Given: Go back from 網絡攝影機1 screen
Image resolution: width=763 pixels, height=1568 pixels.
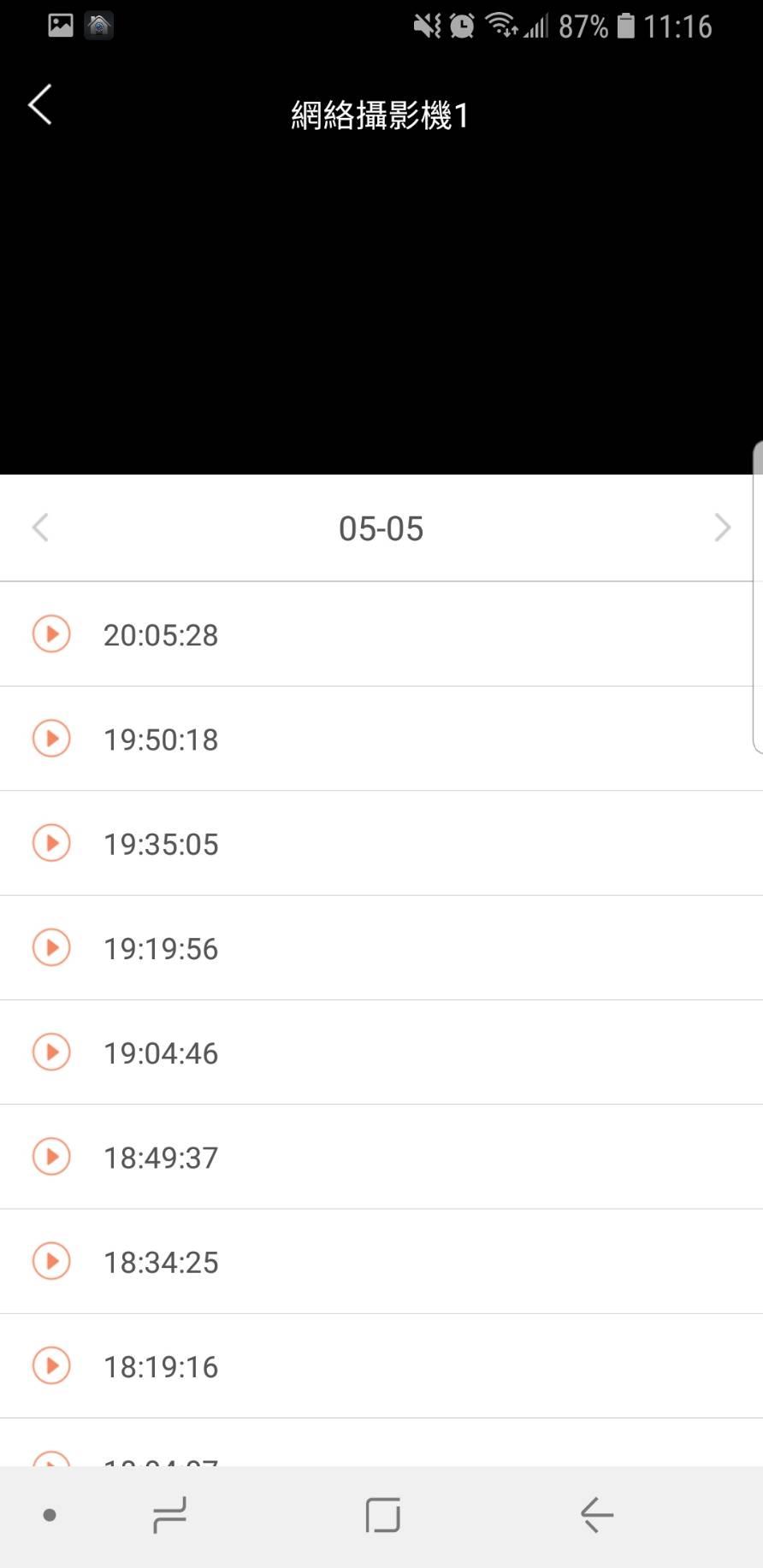Looking at the screenshot, I should [40, 105].
